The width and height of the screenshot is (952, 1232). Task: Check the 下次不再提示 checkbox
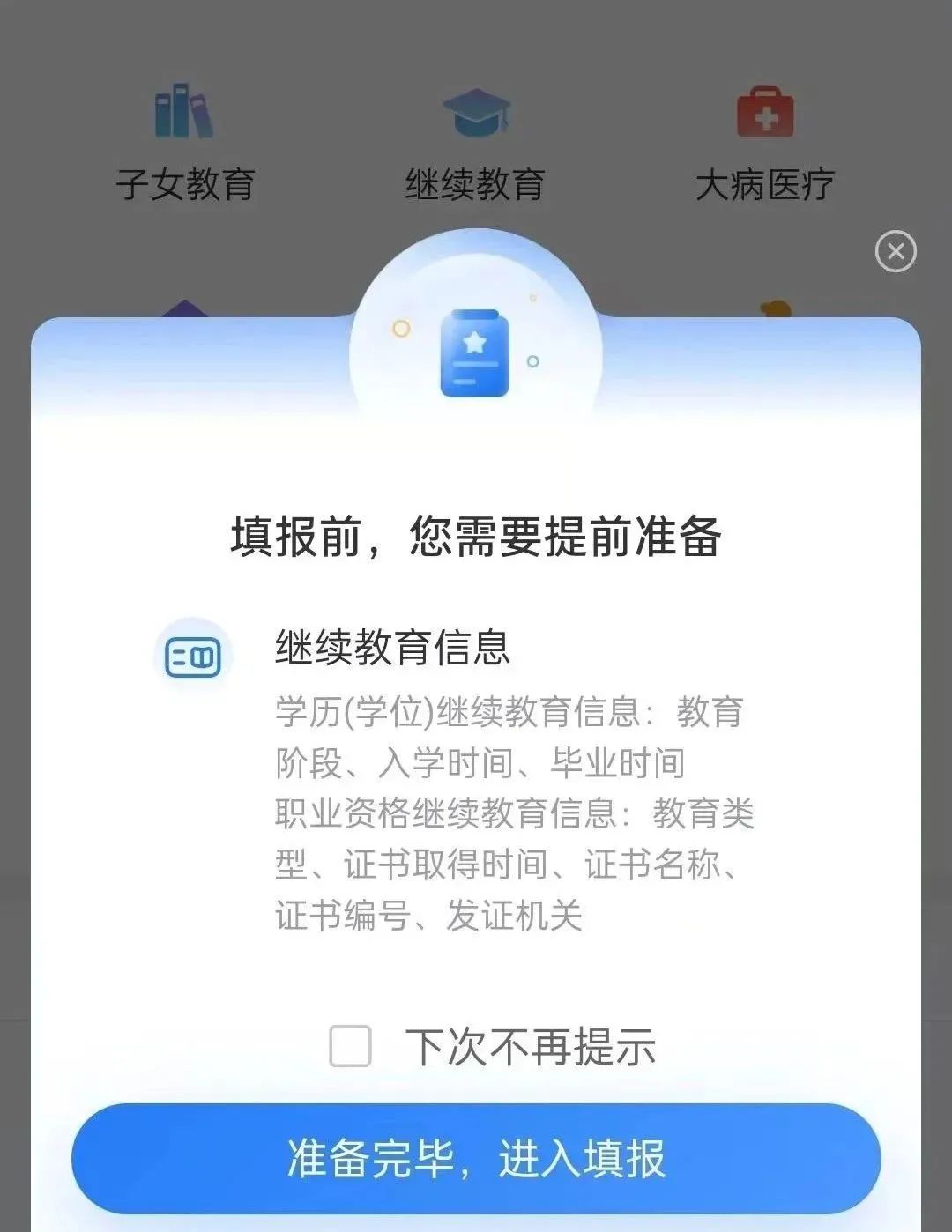(350, 1046)
